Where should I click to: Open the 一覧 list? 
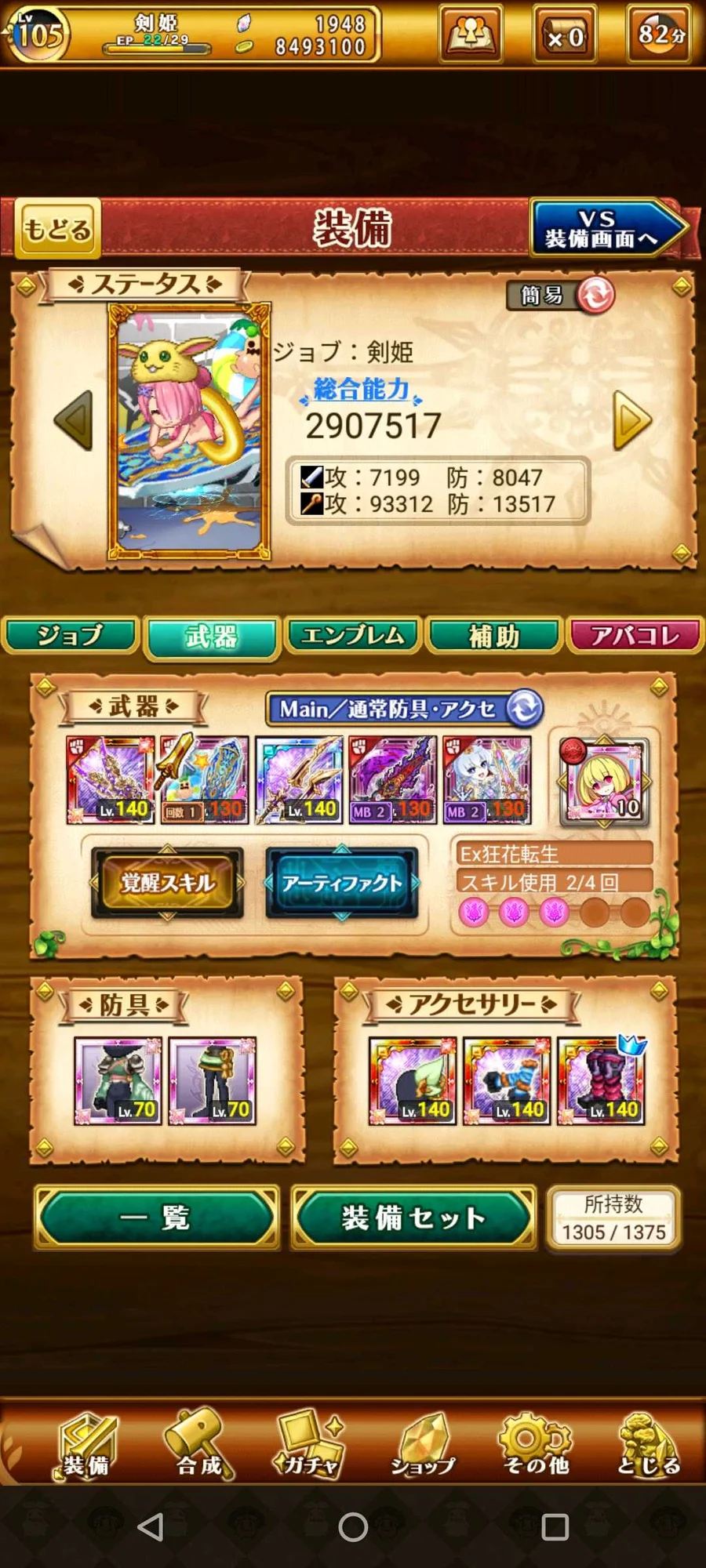(x=156, y=1218)
